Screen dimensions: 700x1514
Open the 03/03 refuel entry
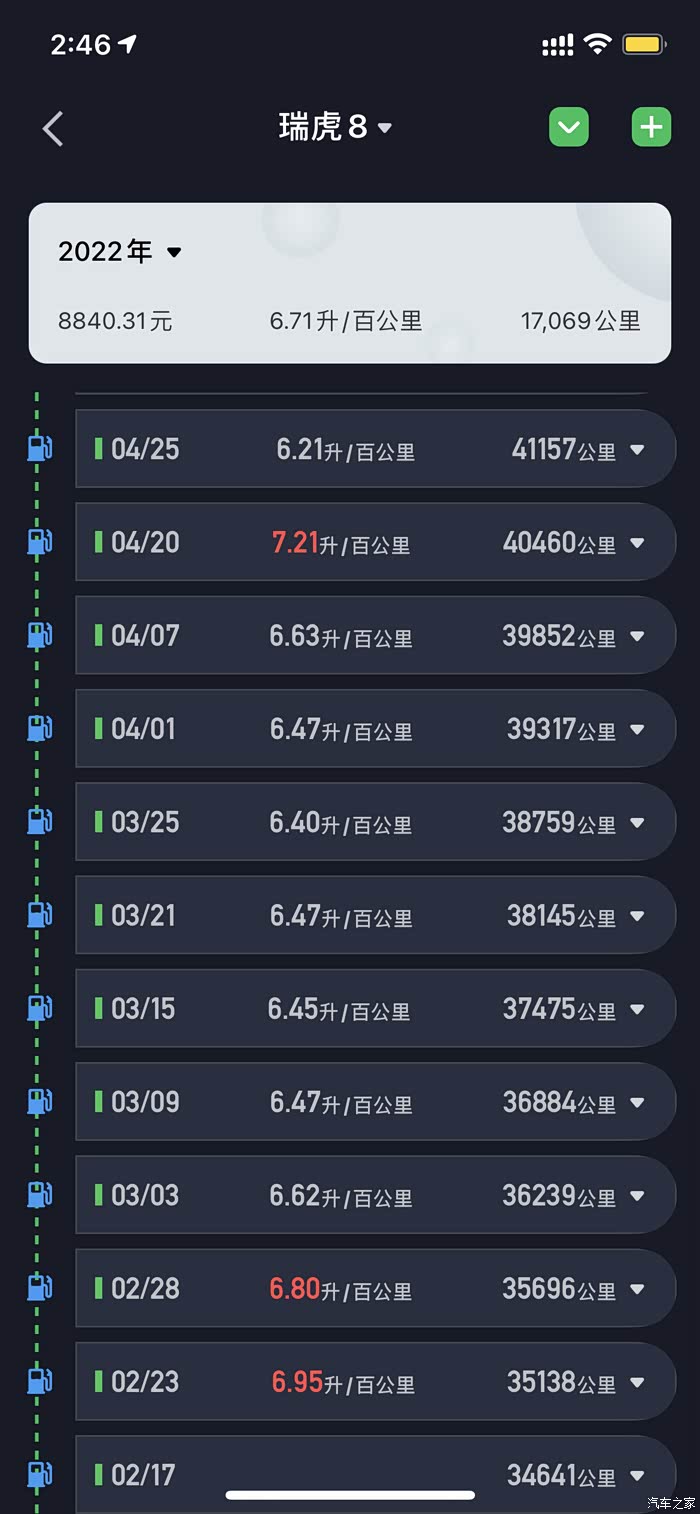637,1196
